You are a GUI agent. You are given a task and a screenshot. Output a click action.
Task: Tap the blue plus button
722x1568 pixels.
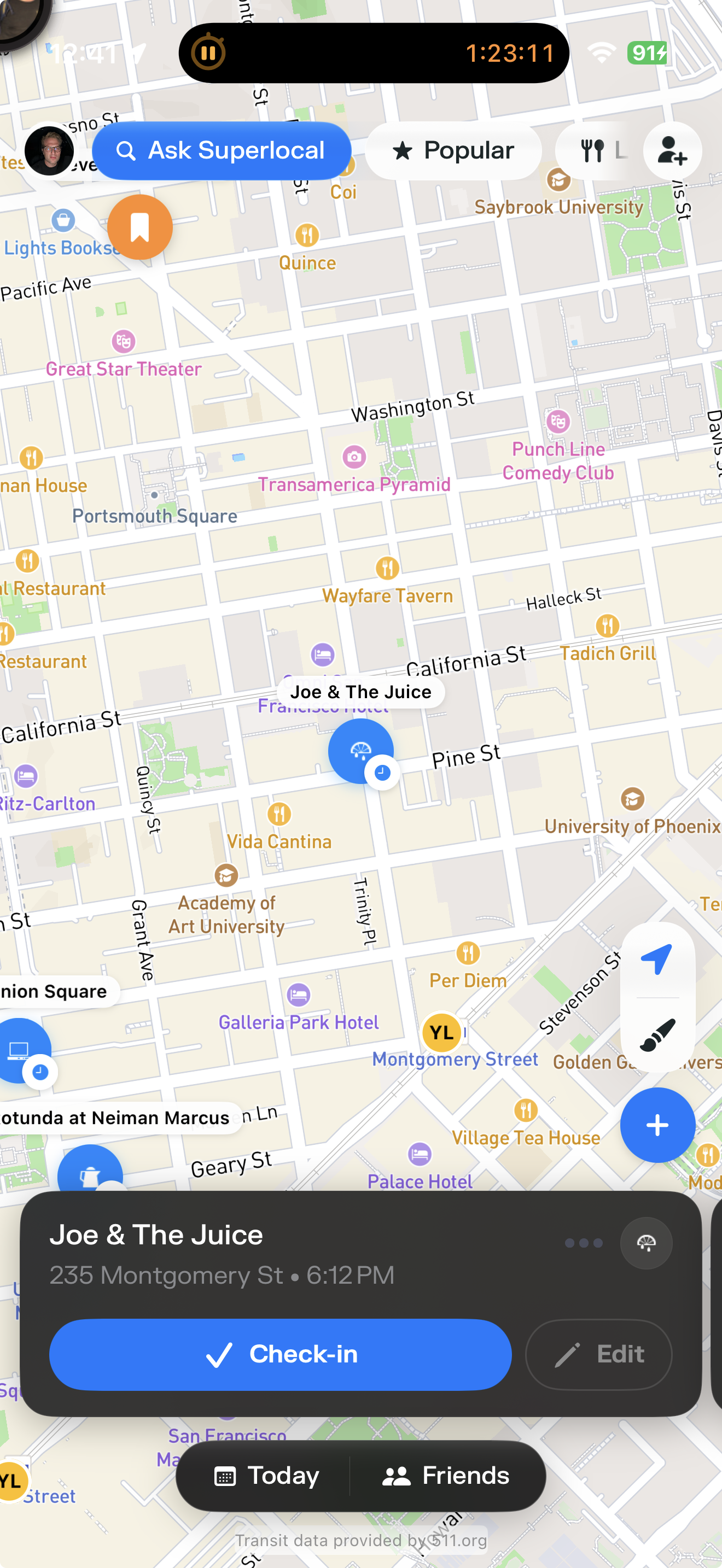pyautogui.click(x=657, y=1125)
